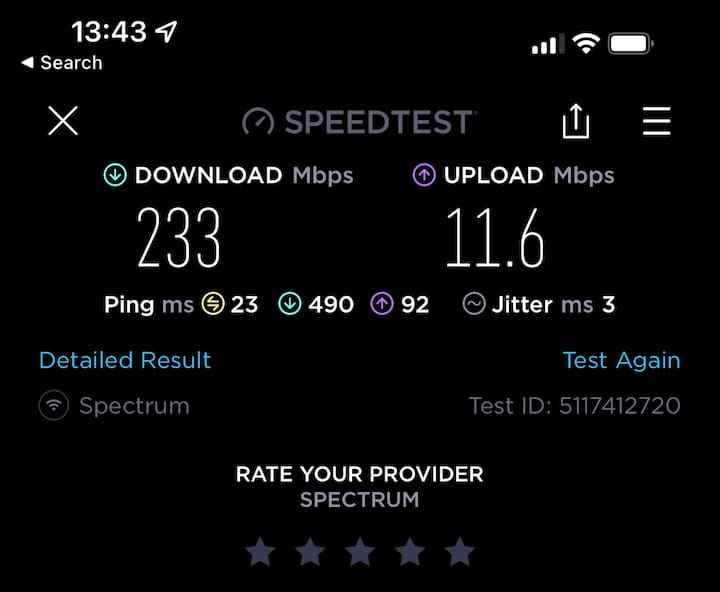720x592 pixels.
Task: Return to Search via back link
Action: pos(62,62)
